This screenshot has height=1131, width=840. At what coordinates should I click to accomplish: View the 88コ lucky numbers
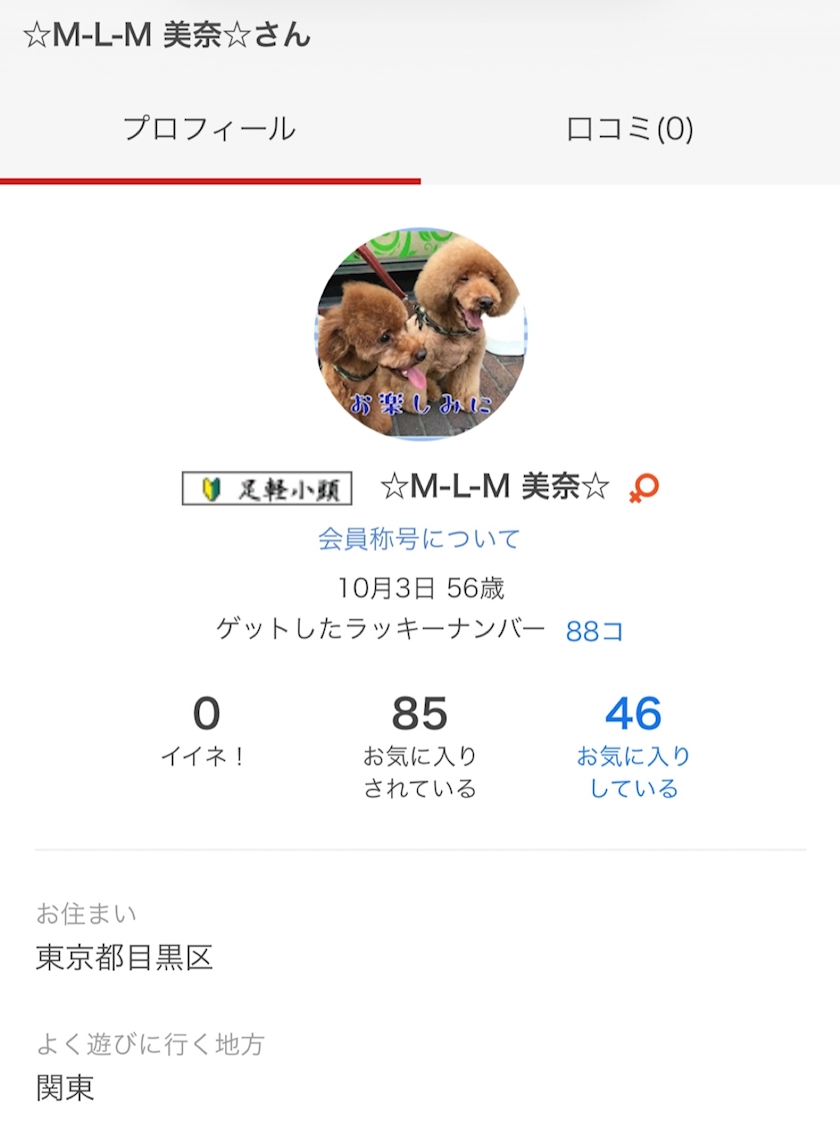click(x=594, y=631)
